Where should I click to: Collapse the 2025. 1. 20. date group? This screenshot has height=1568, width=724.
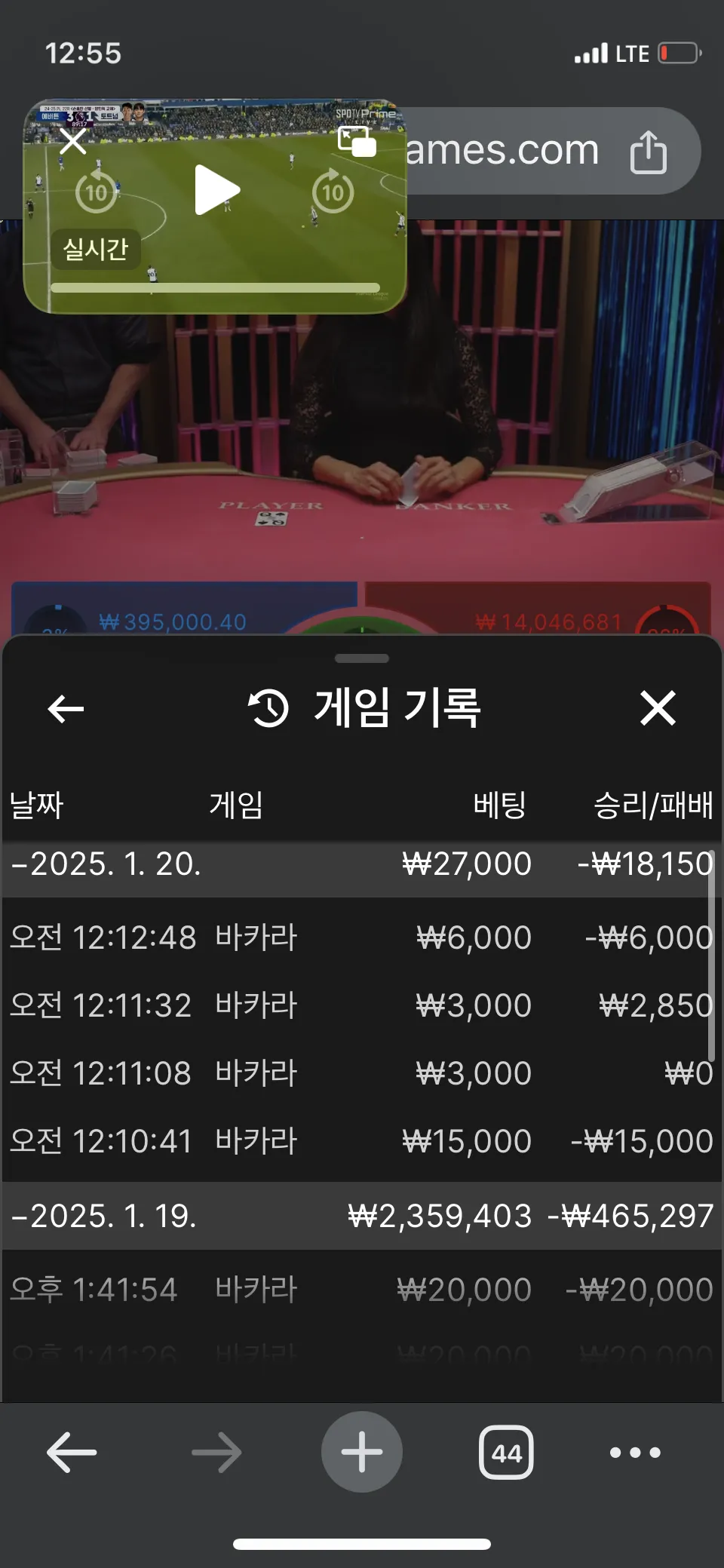[362, 864]
